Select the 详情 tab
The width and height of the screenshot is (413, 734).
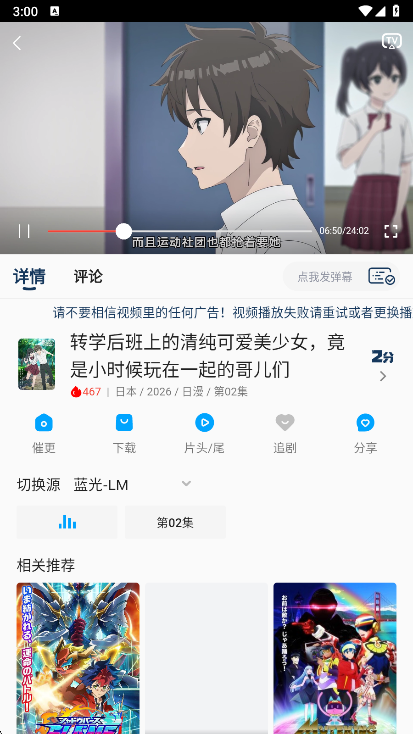[29, 277]
